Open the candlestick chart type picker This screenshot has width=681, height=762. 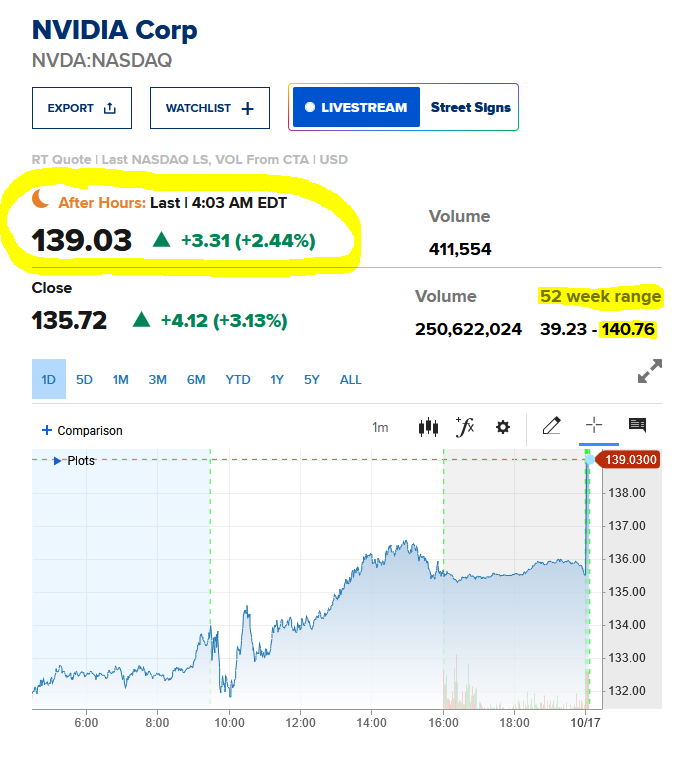pos(428,427)
